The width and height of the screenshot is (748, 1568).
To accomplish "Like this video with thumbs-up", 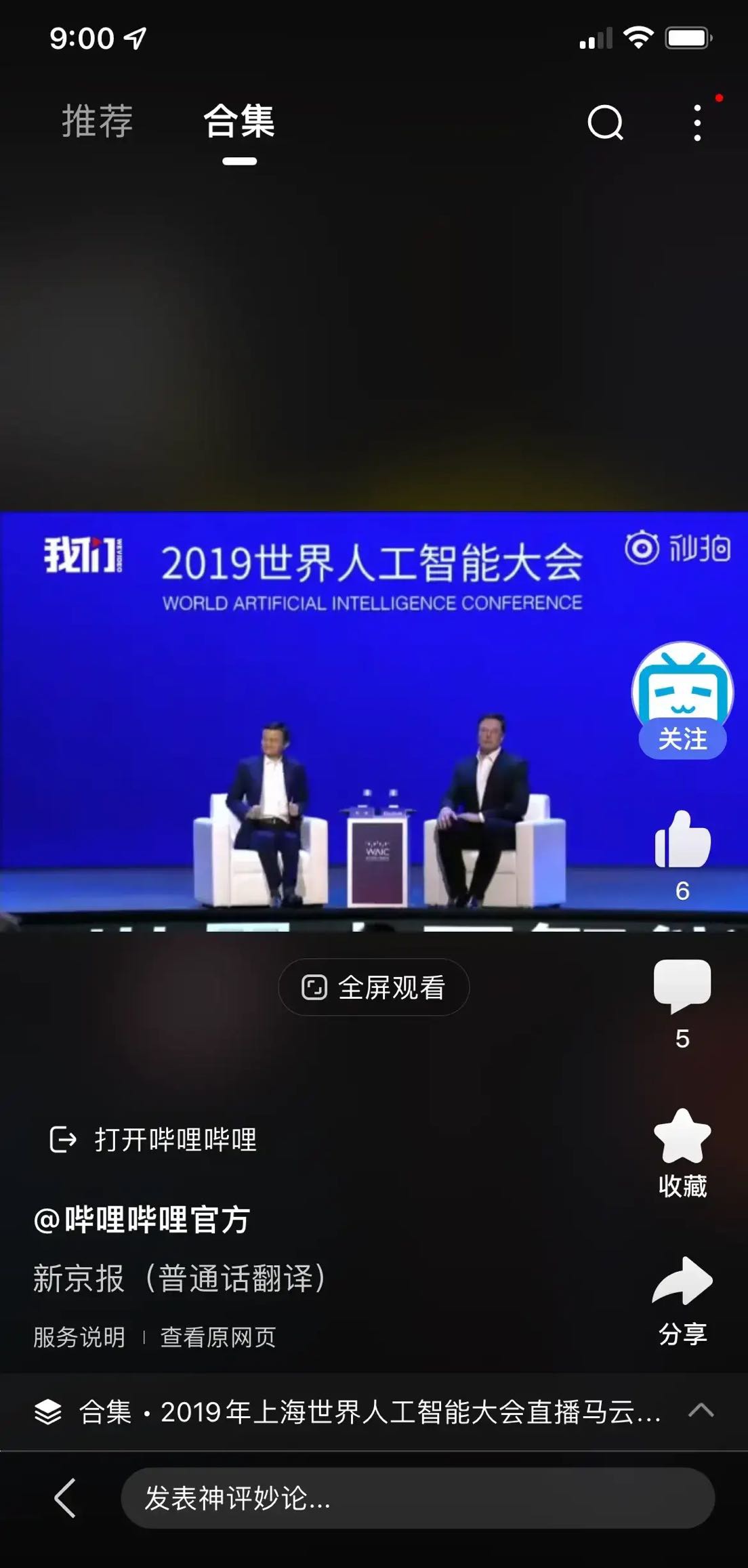I will click(682, 840).
